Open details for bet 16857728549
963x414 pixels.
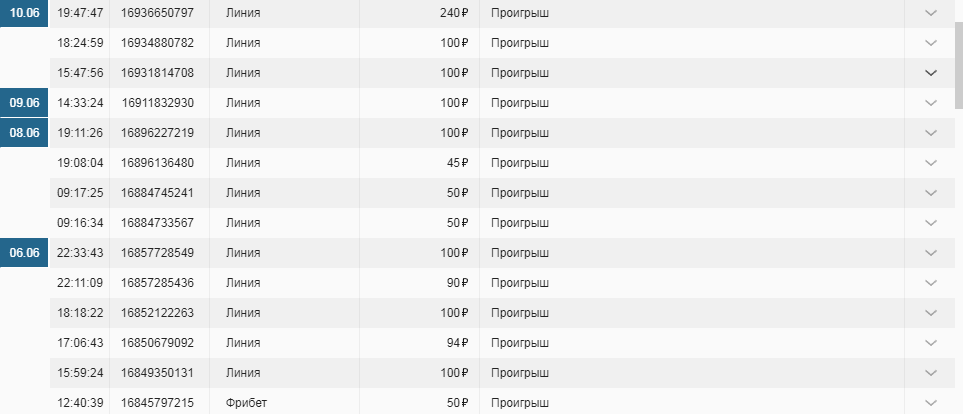click(x=931, y=253)
